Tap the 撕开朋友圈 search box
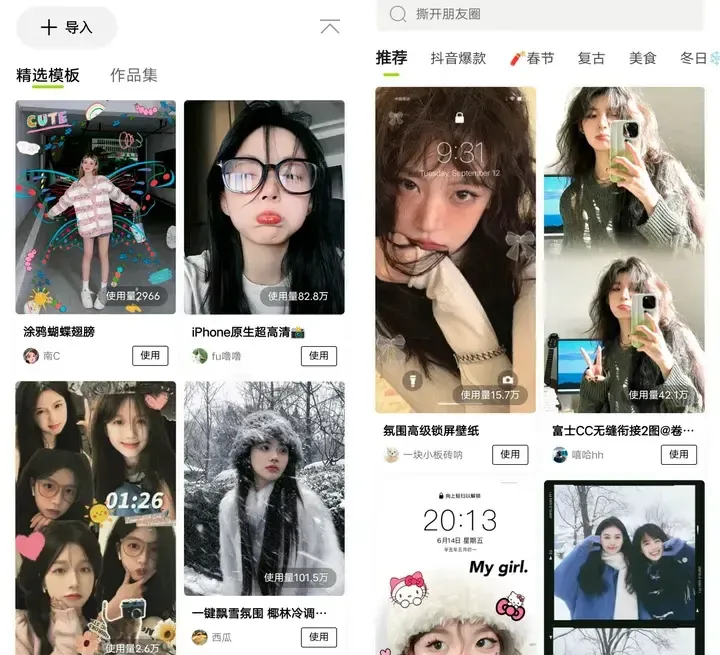Screen dimensions: 720x655 (x=540, y=14)
